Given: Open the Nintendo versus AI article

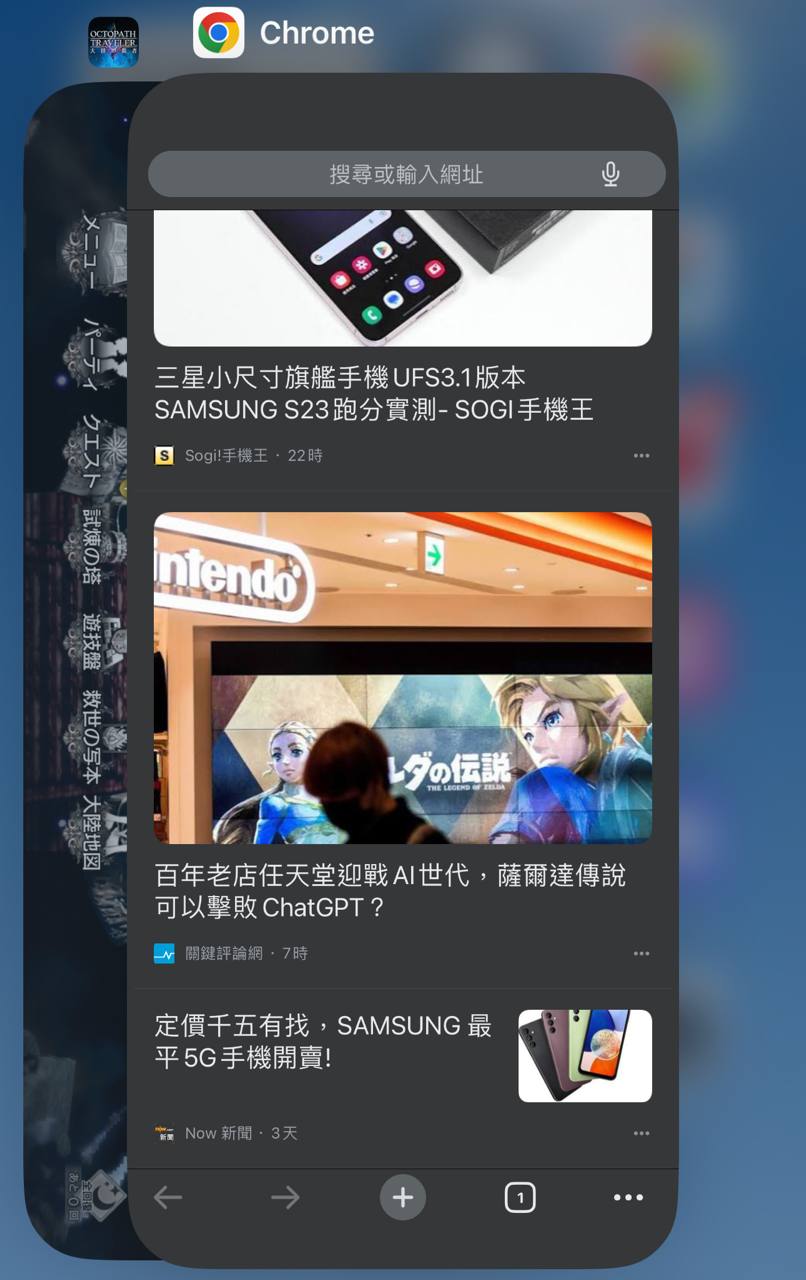Looking at the screenshot, I should click(391, 891).
